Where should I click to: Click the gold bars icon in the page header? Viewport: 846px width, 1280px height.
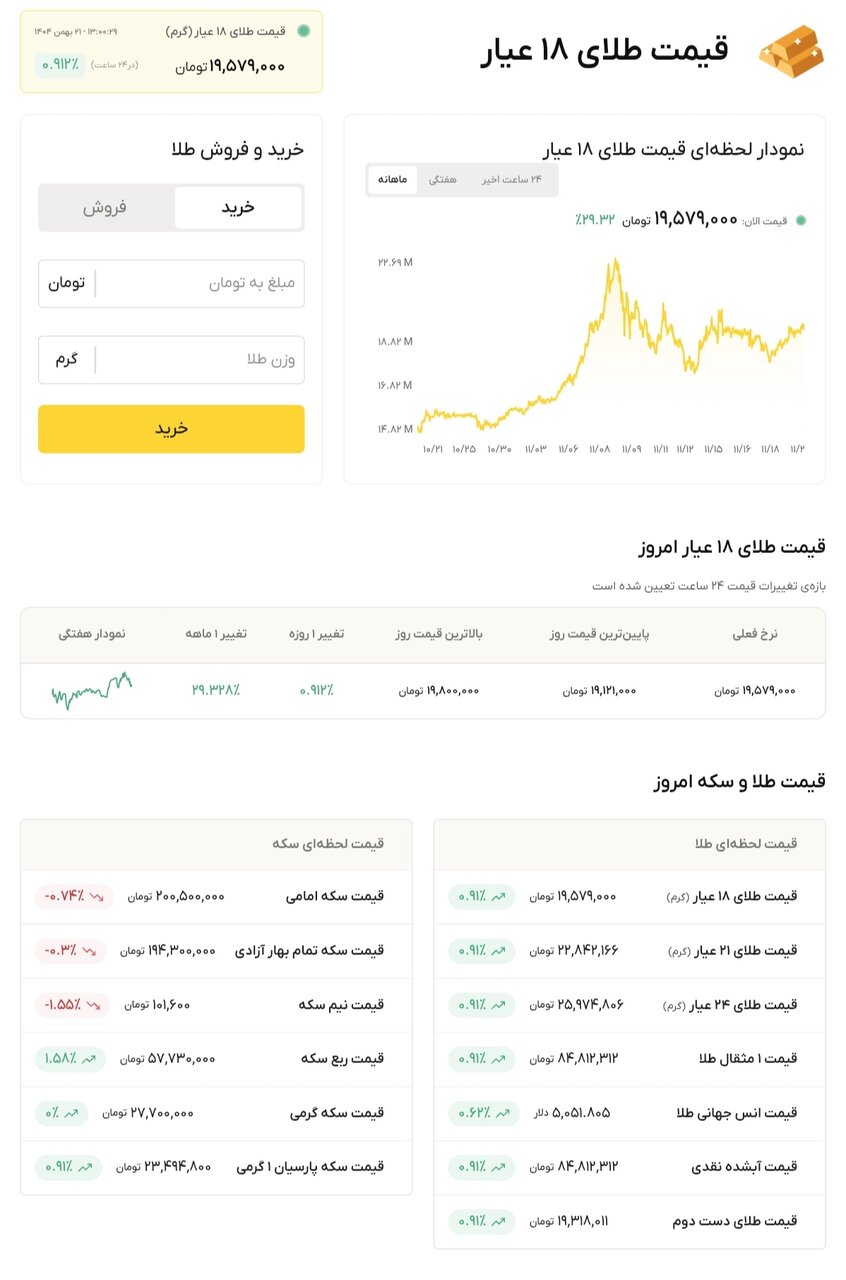(791, 50)
